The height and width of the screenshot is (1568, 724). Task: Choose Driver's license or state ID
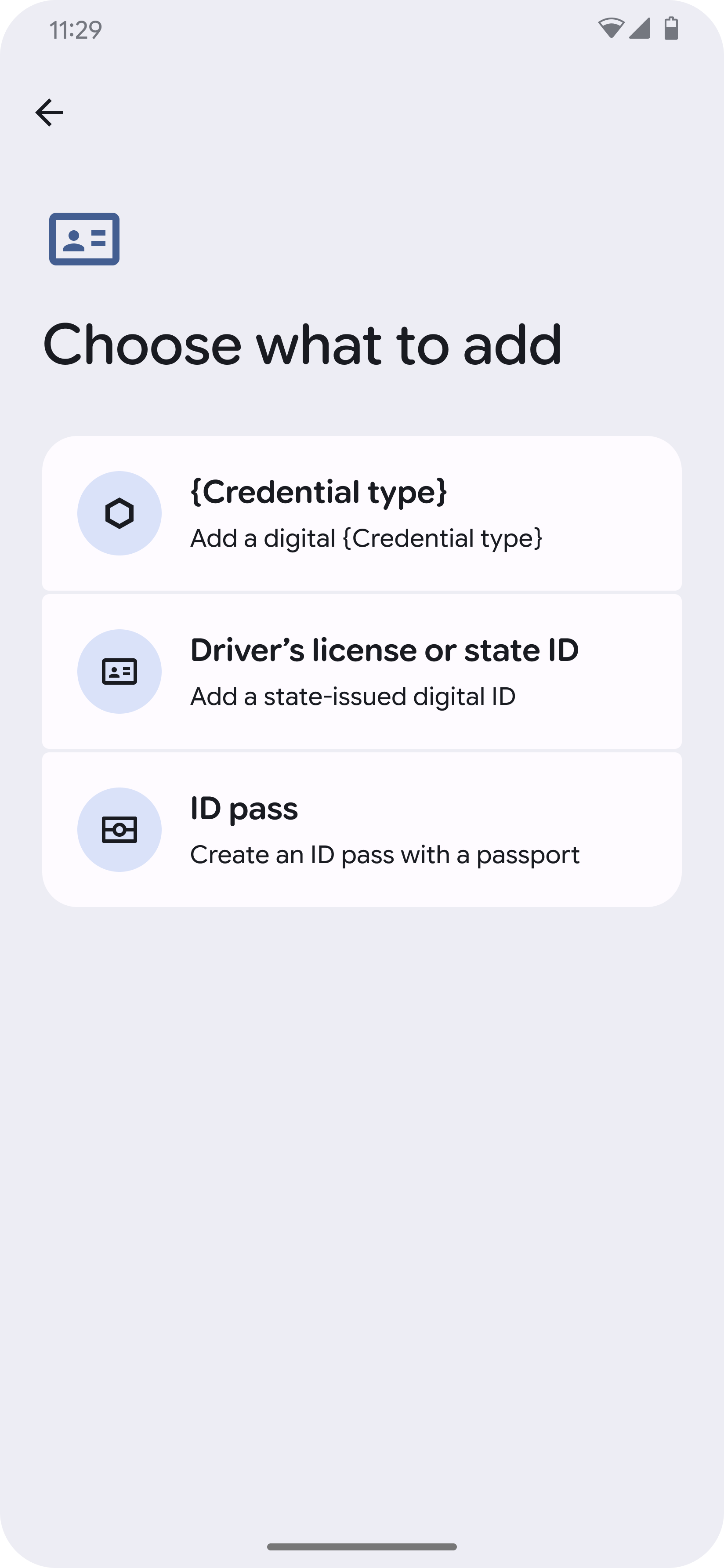click(362, 671)
